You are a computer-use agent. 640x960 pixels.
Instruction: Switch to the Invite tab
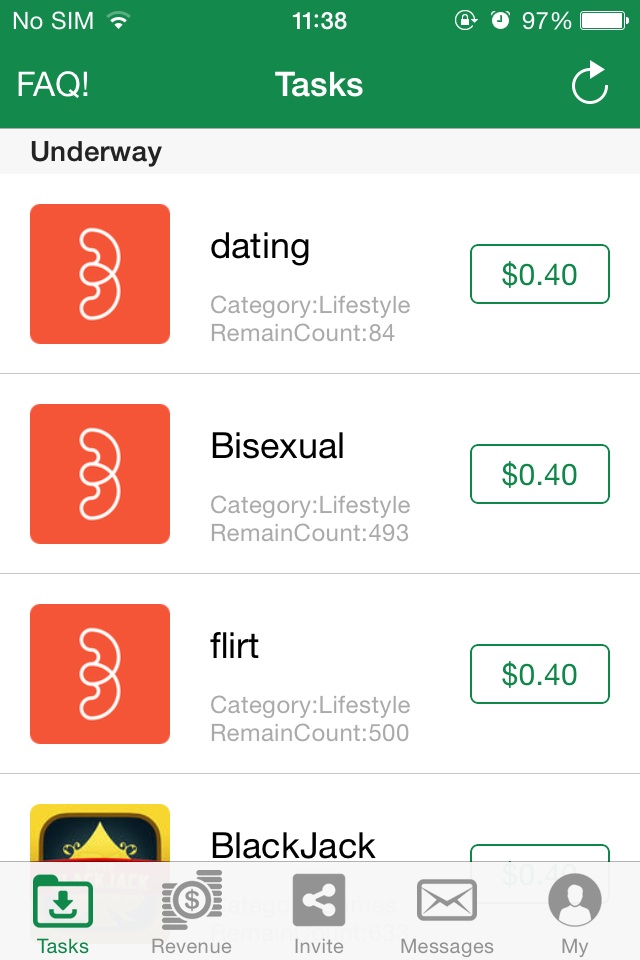point(319,912)
